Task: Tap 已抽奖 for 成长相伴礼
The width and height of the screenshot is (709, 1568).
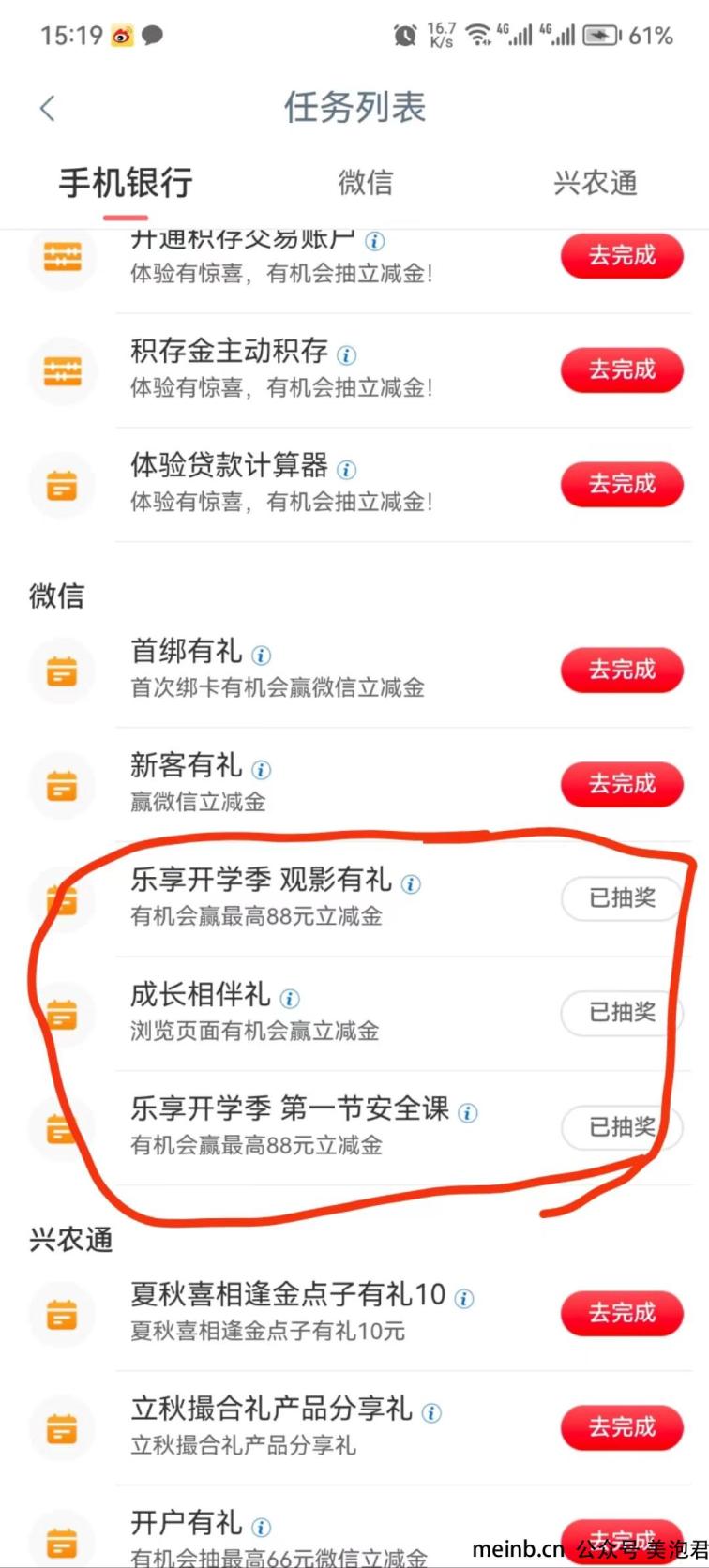Action: click(x=622, y=1013)
